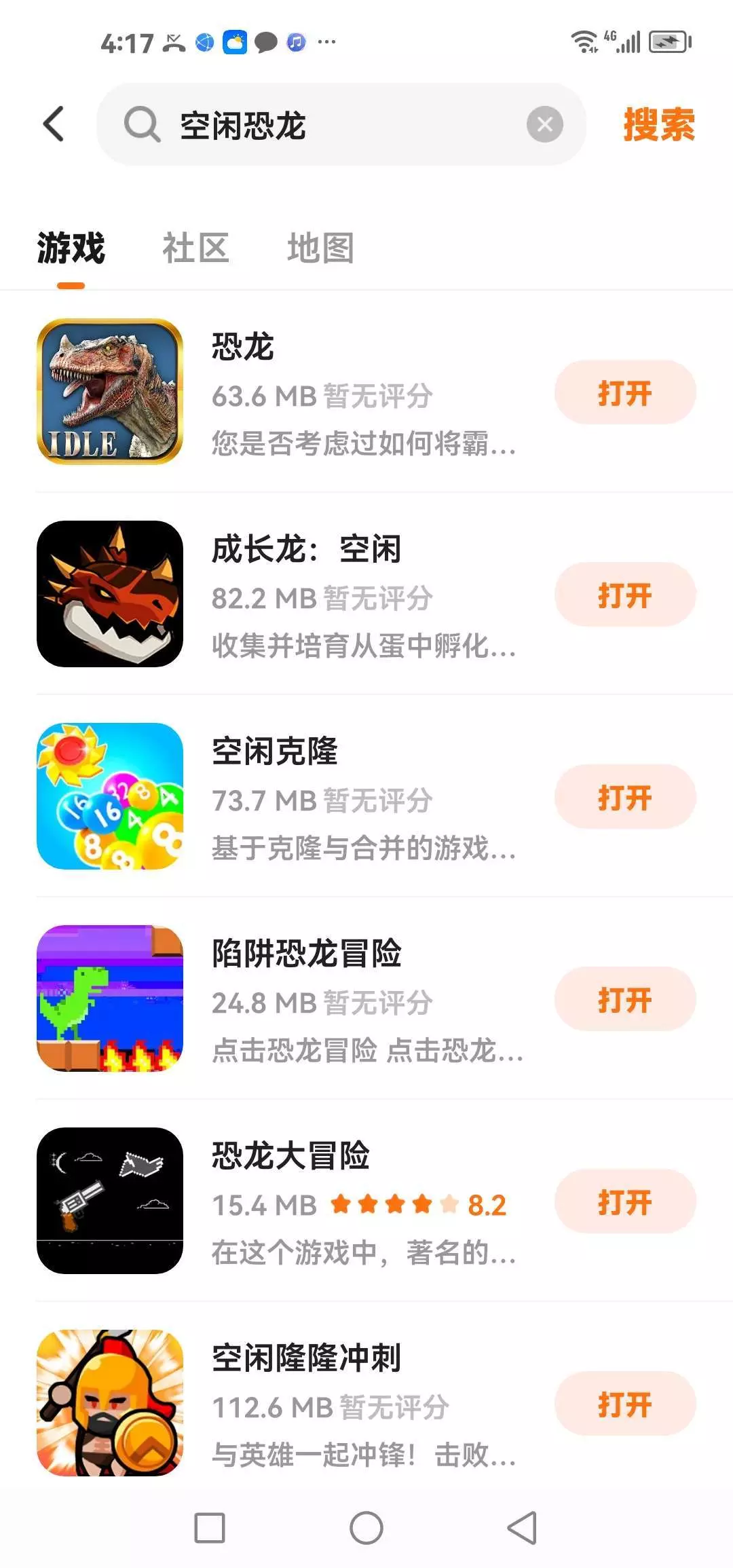The width and height of the screenshot is (733, 1568).
Task: Select the 游戏 tab
Action: click(71, 248)
